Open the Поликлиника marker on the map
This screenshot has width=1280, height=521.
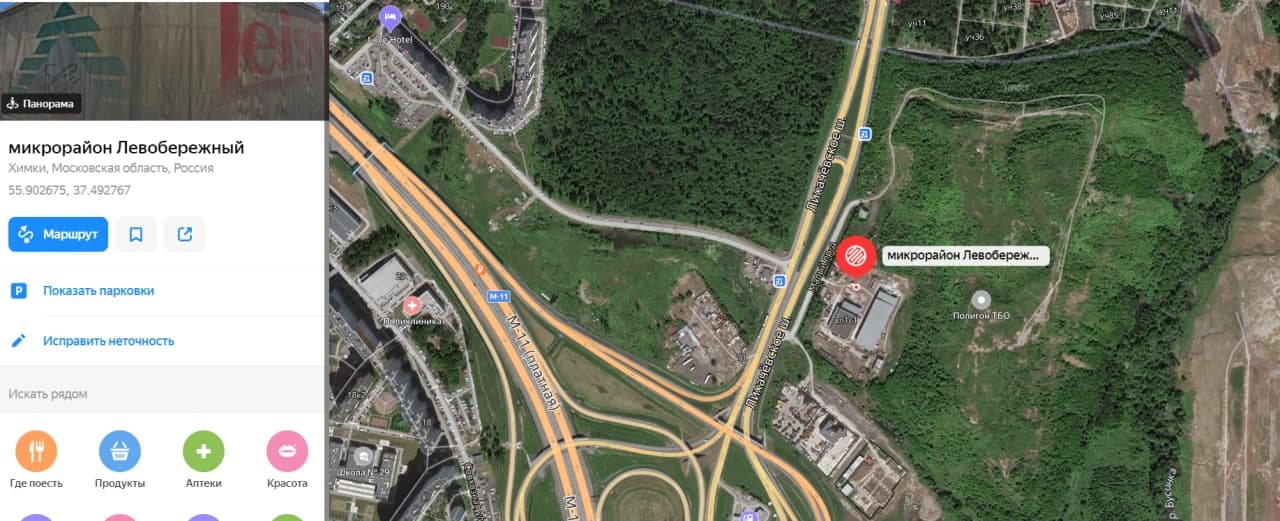point(411,305)
